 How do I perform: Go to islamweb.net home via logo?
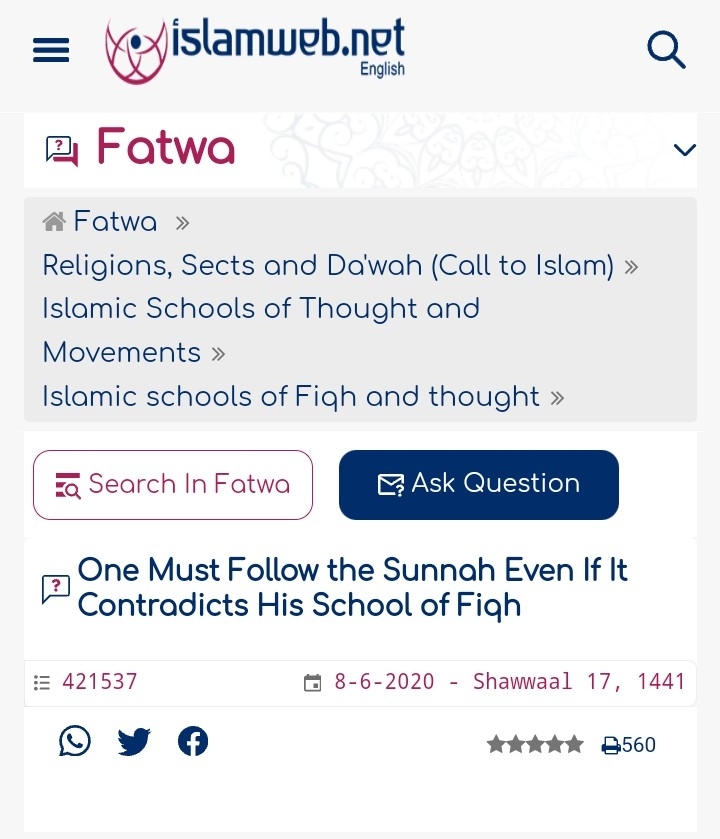[x=255, y=50]
